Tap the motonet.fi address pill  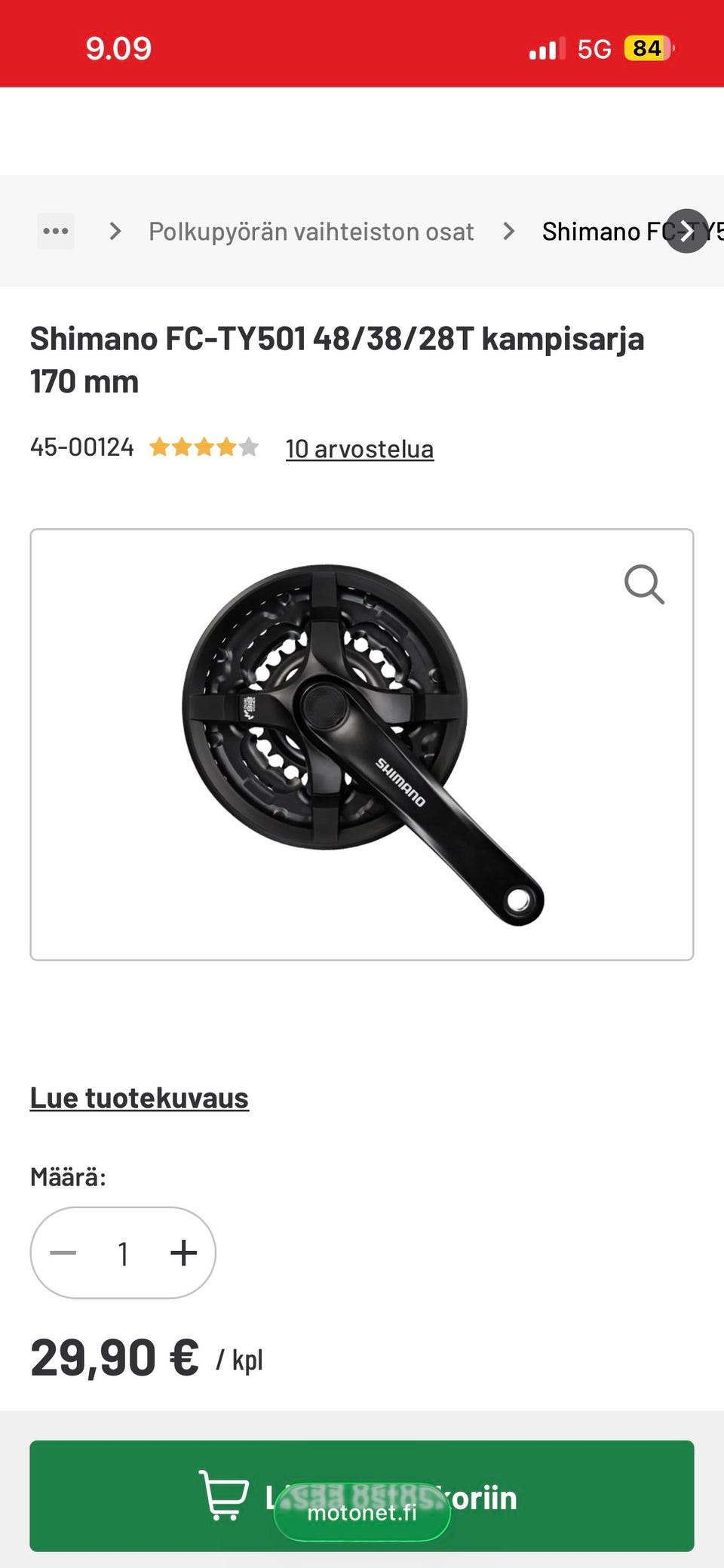(x=362, y=1512)
